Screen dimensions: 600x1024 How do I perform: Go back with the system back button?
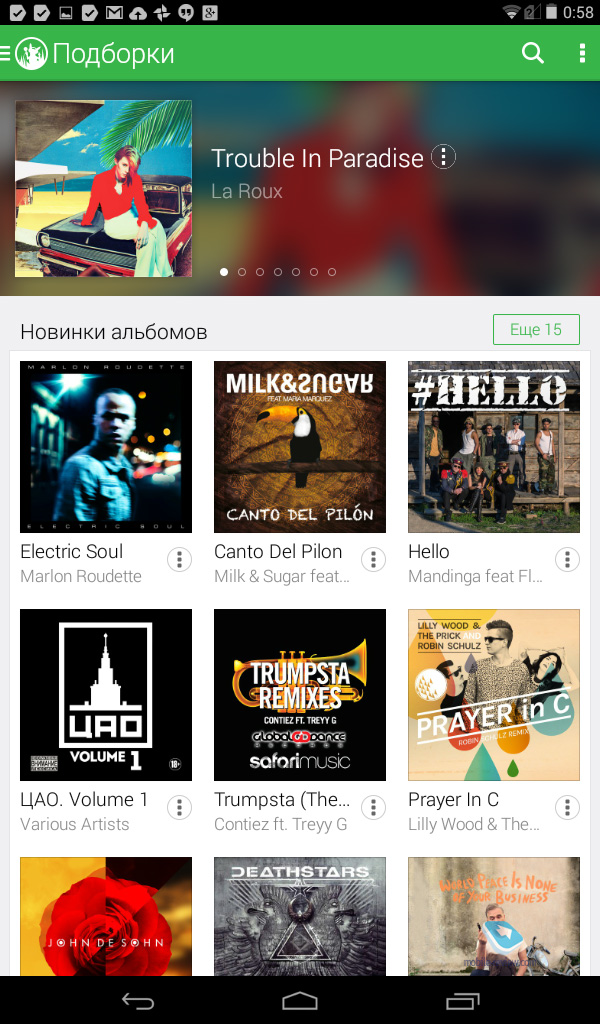pyautogui.click(x=138, y=1001)
